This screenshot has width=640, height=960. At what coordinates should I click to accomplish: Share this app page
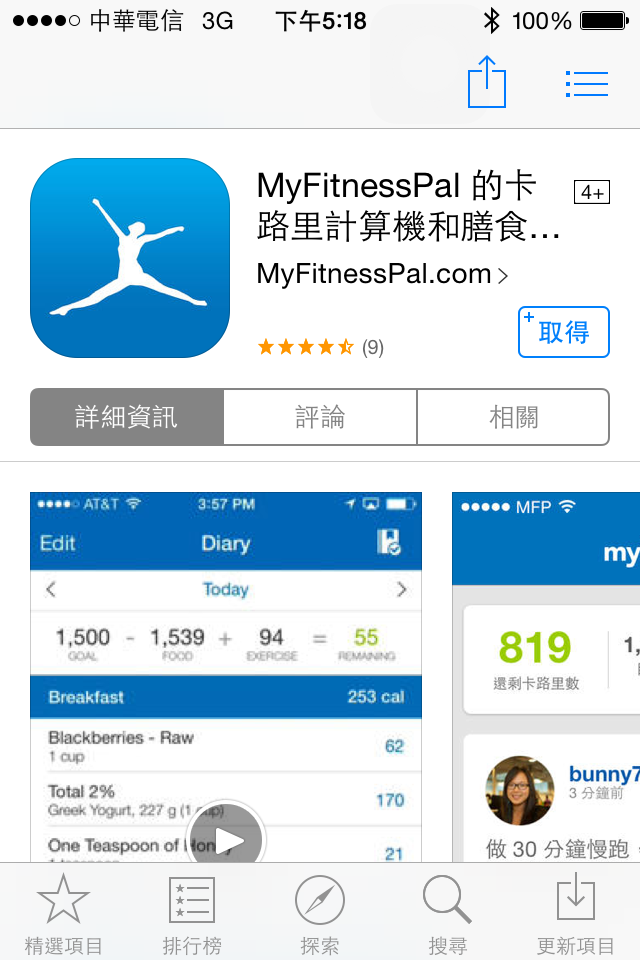[487, 81]
